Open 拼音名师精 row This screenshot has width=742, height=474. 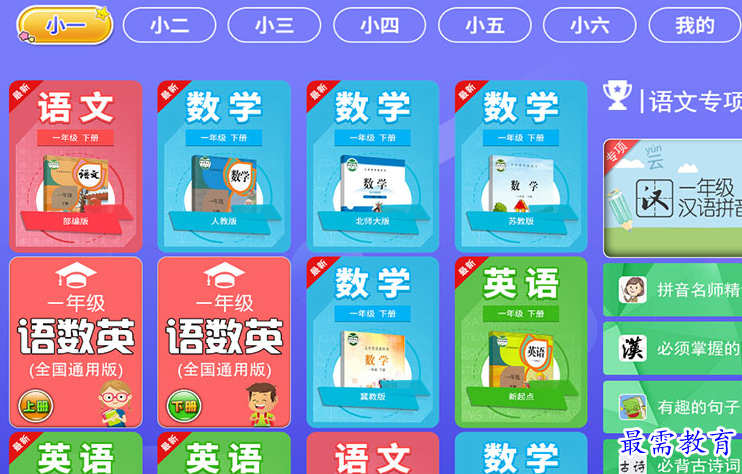pyautogui.click(x=673, y=290)
